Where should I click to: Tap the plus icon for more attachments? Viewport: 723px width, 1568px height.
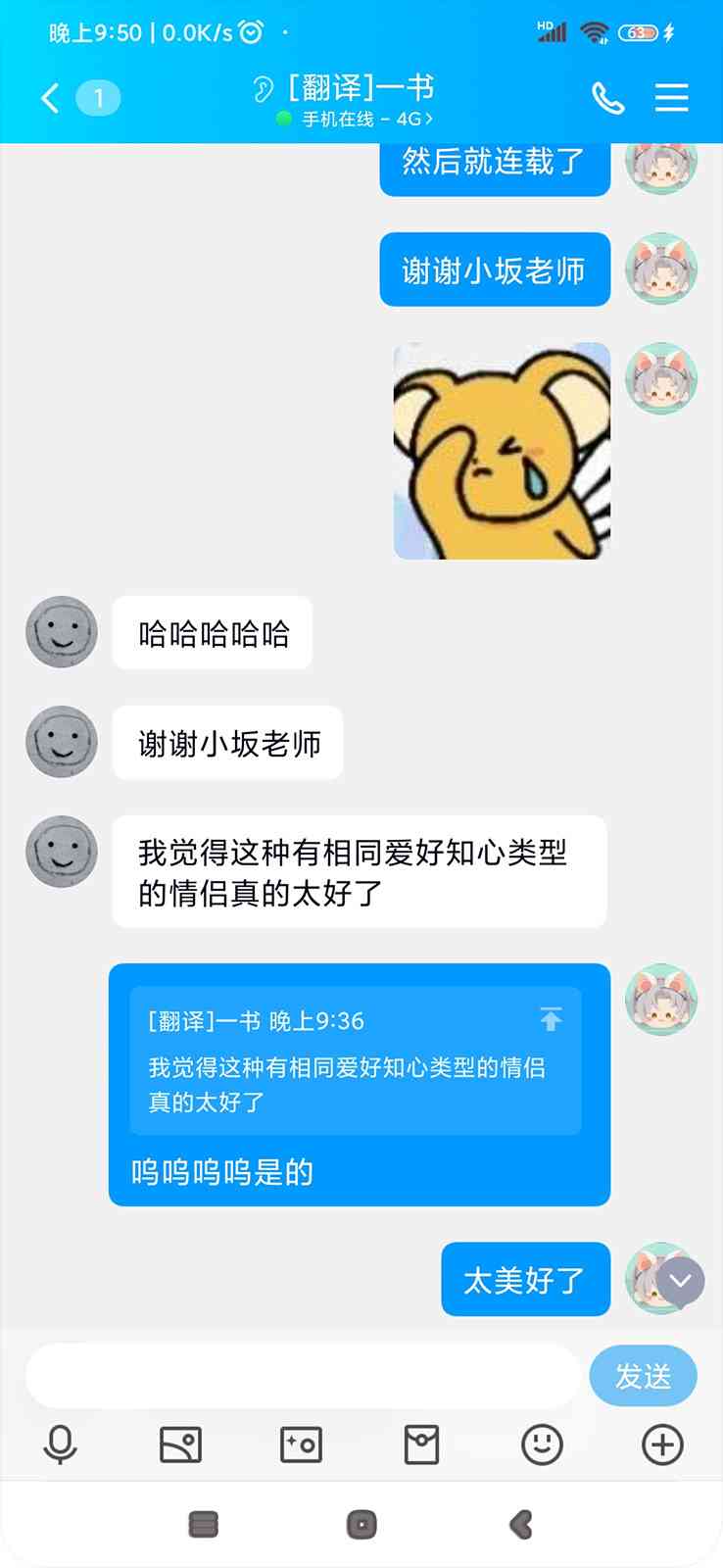coord(662,1445)
